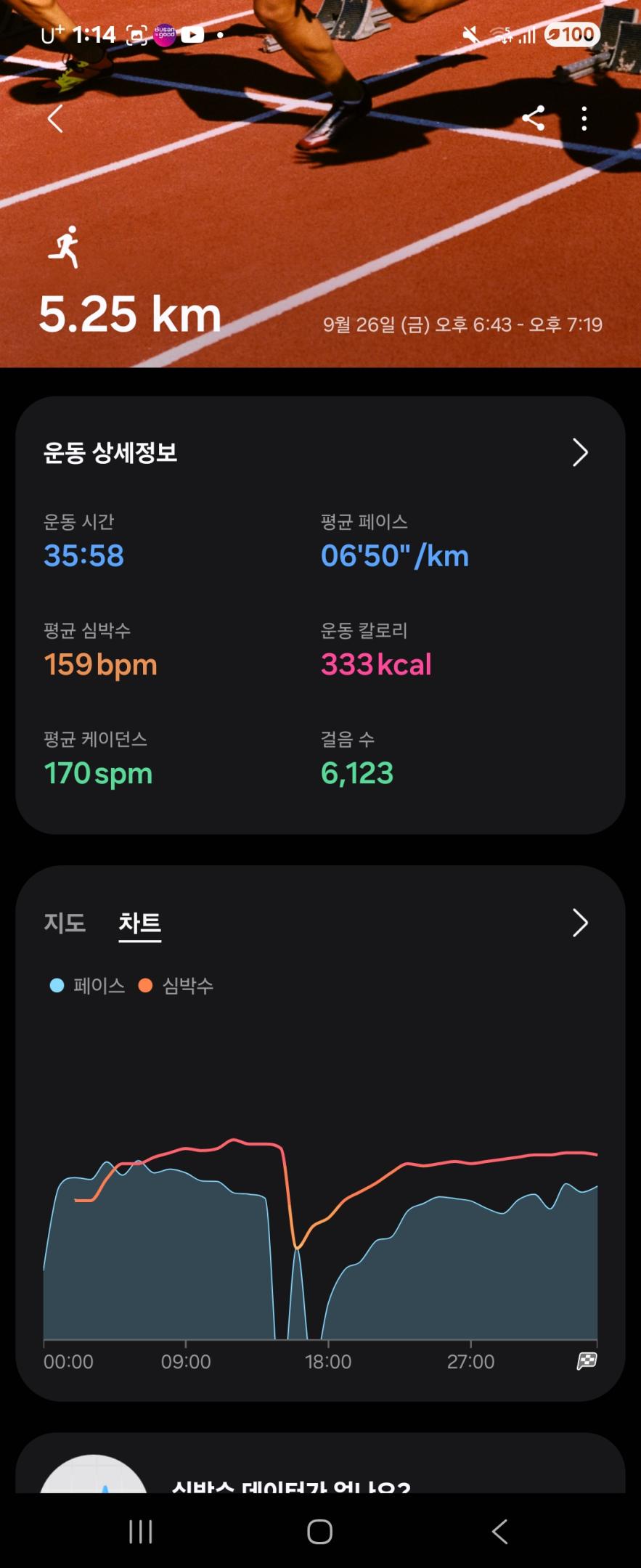Return to the home screen
The width and height of the screenshot is (641, 1568).
pyautogui.click(x=320, y=1532)
